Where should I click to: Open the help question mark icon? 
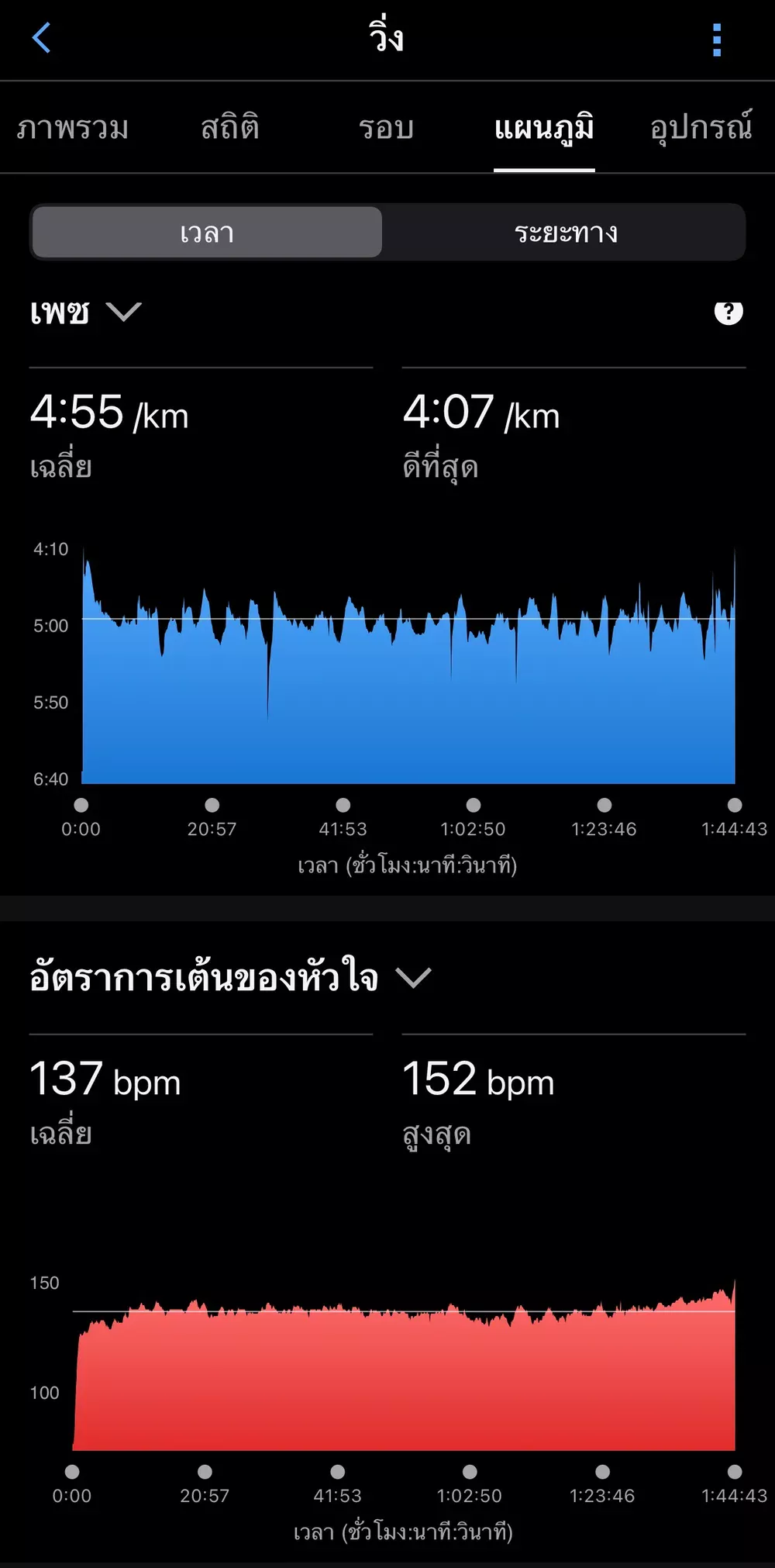point(728,312)
